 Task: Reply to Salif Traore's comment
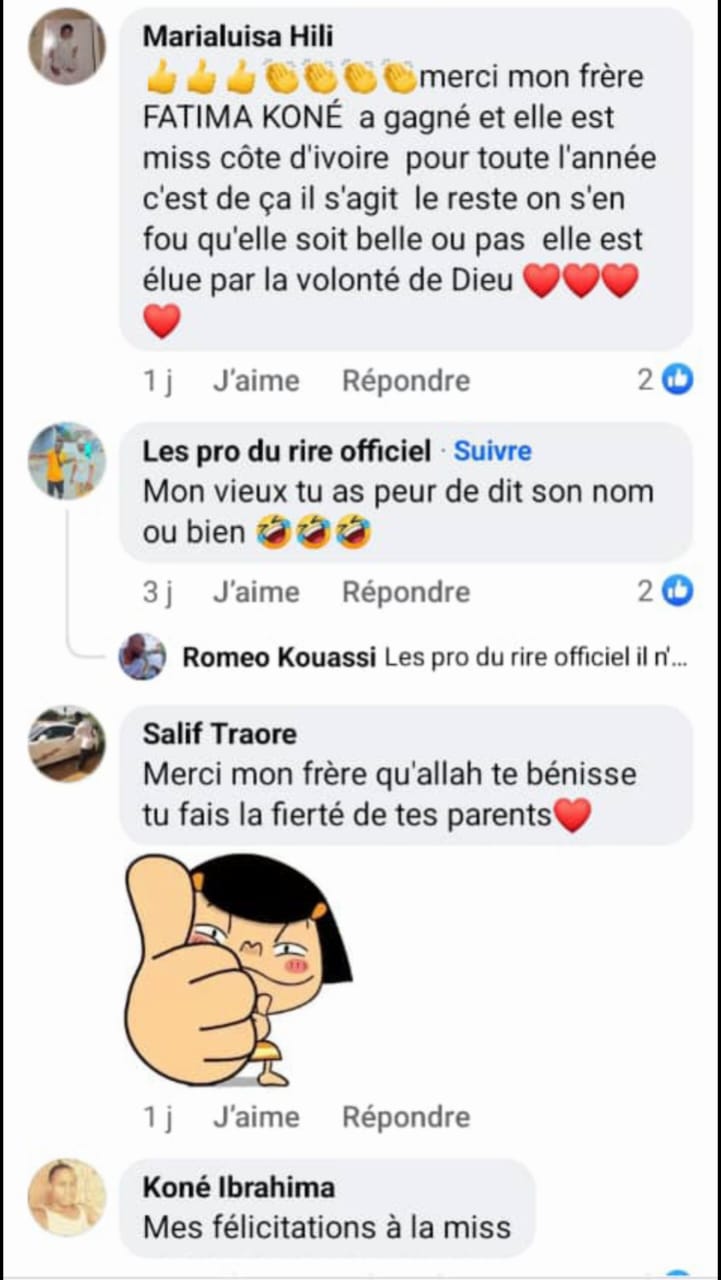point(405,1117)
